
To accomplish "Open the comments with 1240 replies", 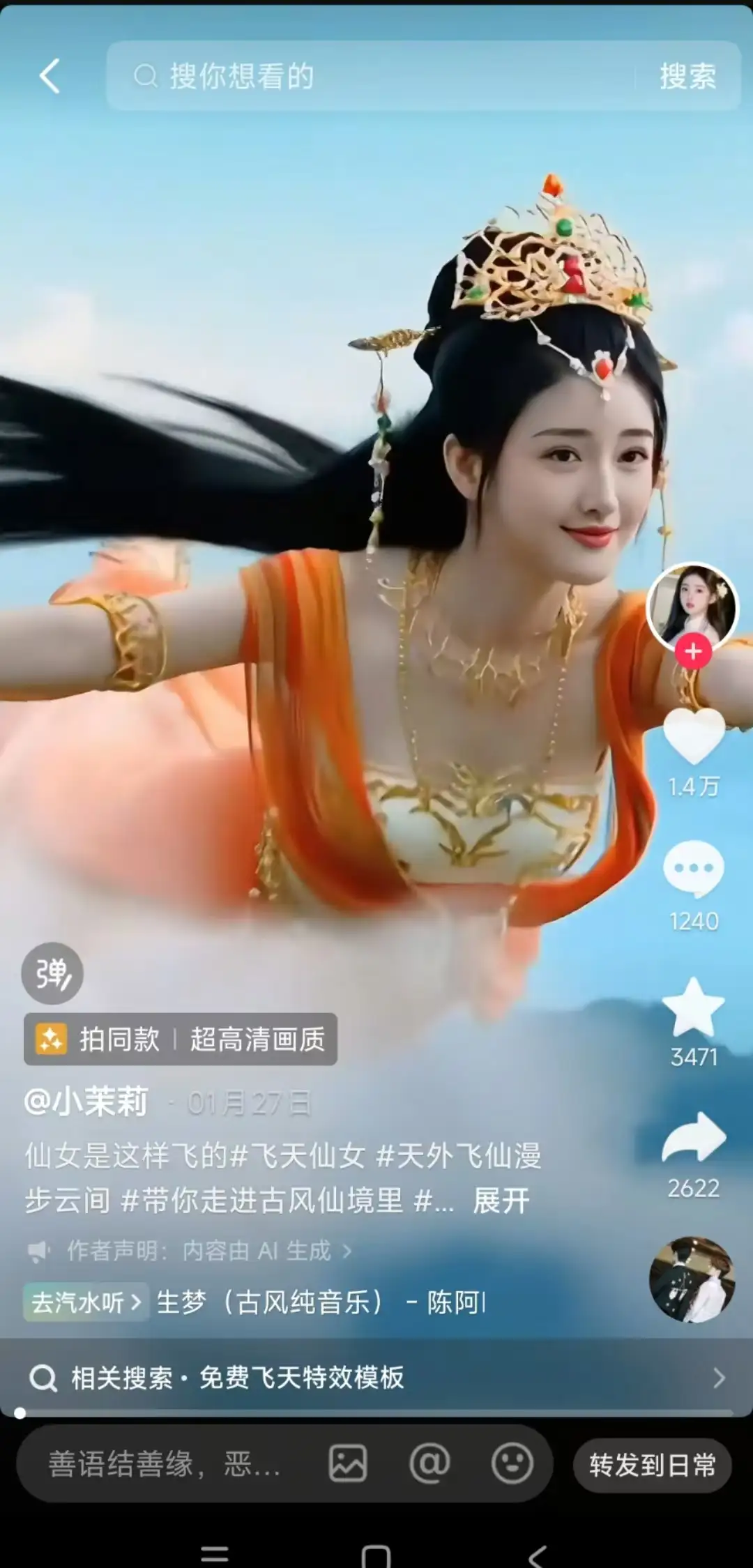I will 693,869.
